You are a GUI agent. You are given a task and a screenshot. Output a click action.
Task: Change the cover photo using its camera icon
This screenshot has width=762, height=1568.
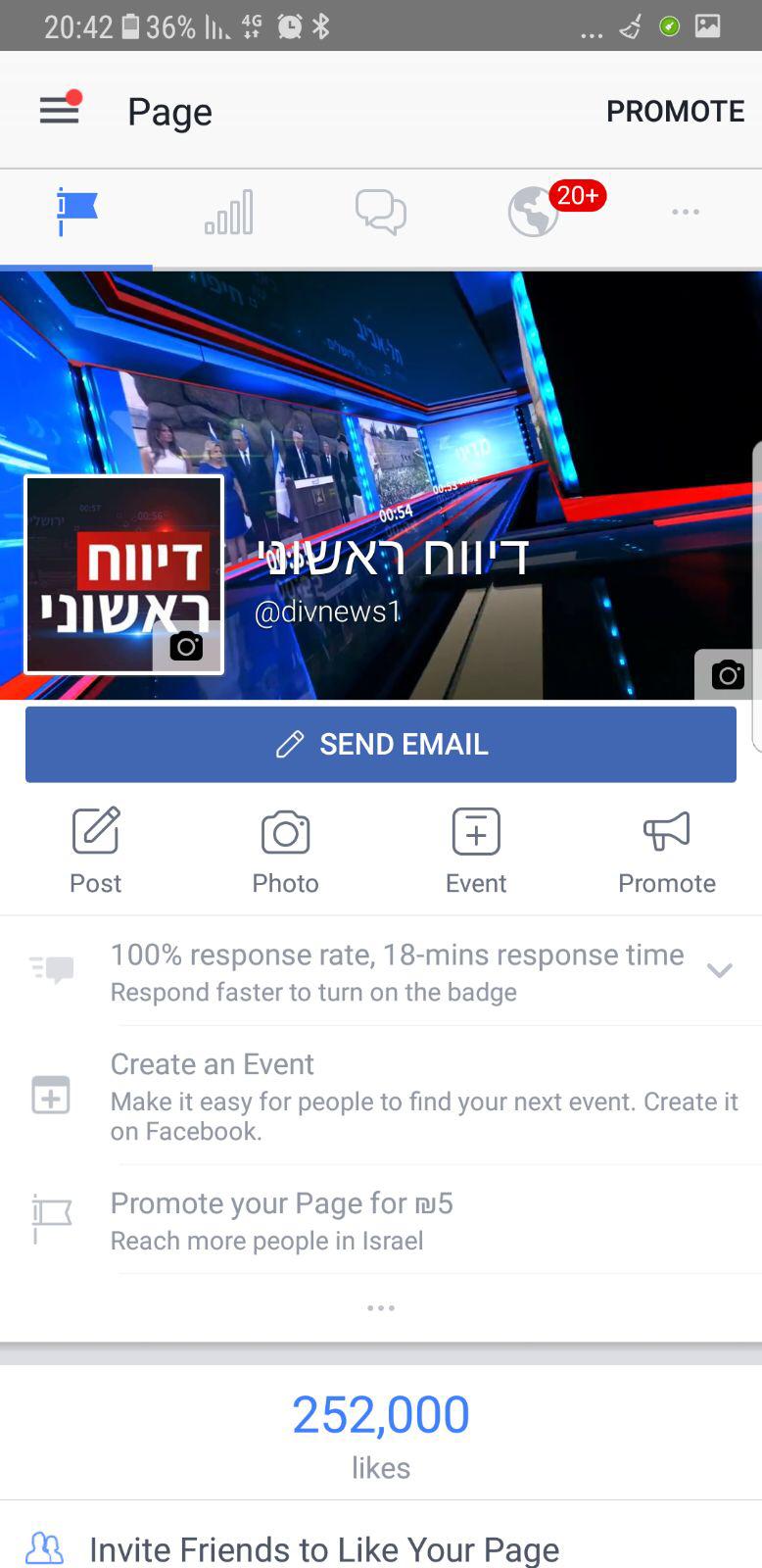[726, 674]
